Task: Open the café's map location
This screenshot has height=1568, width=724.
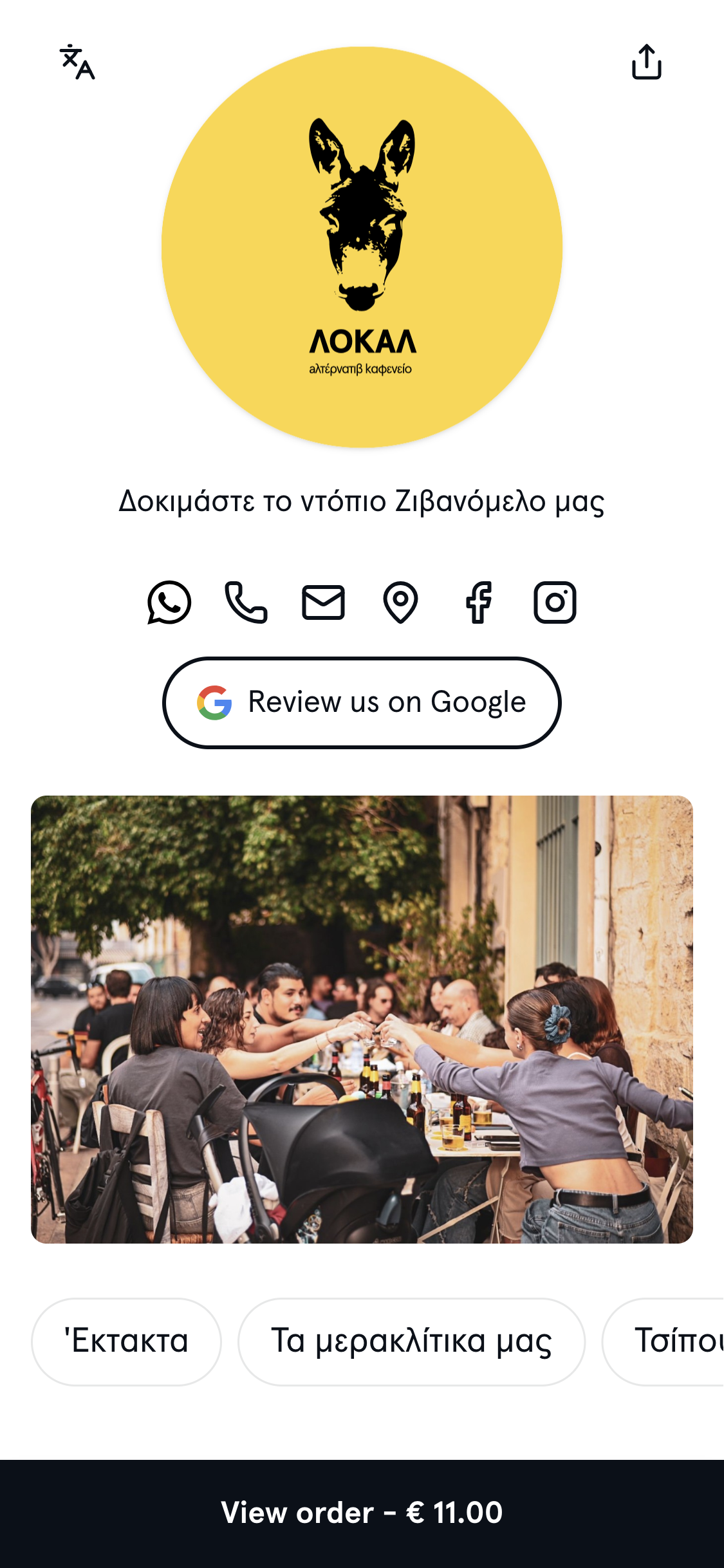Action: pos(400,602)
